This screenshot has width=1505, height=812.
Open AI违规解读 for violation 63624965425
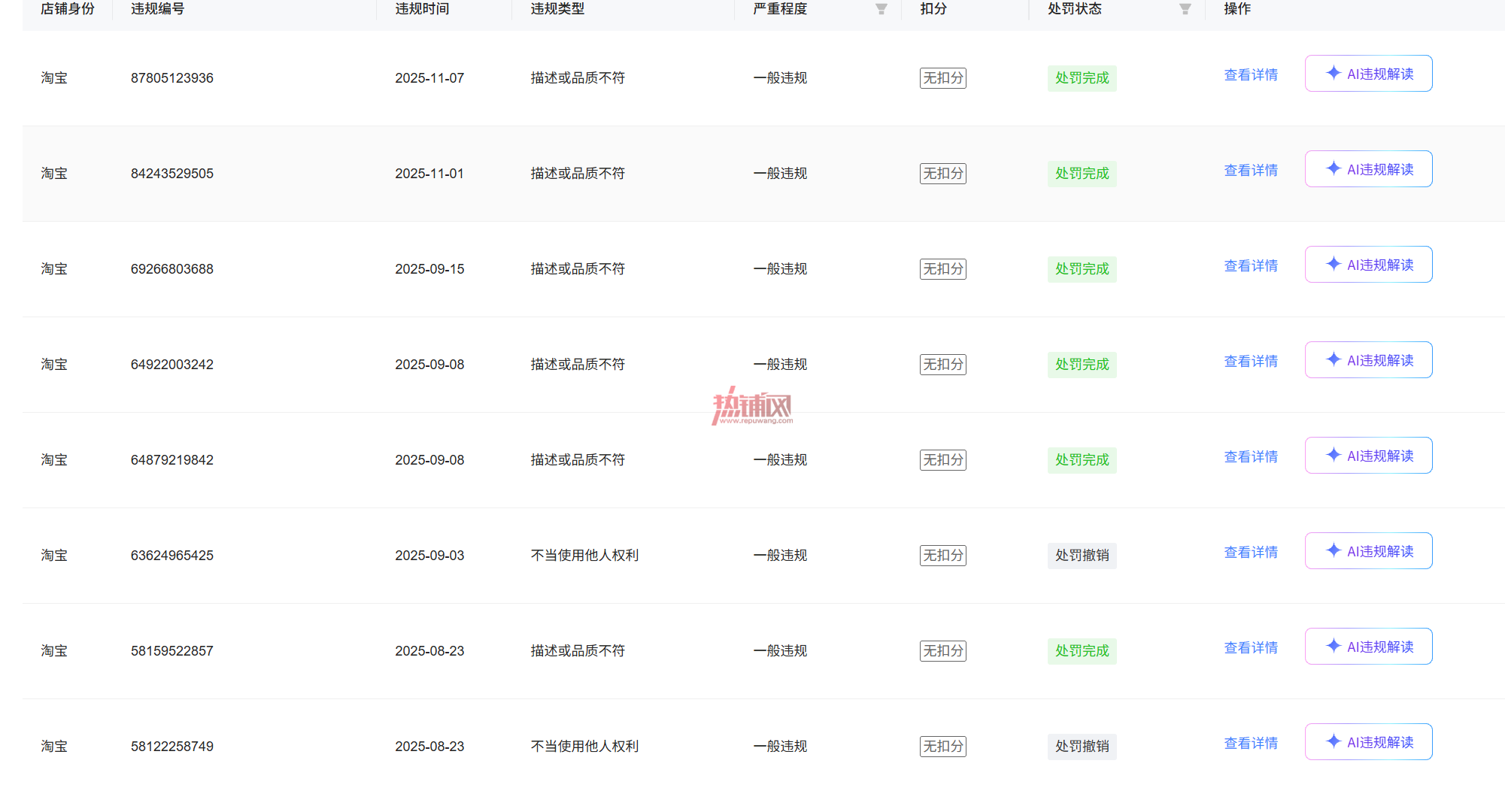(x=1369, y=551)
